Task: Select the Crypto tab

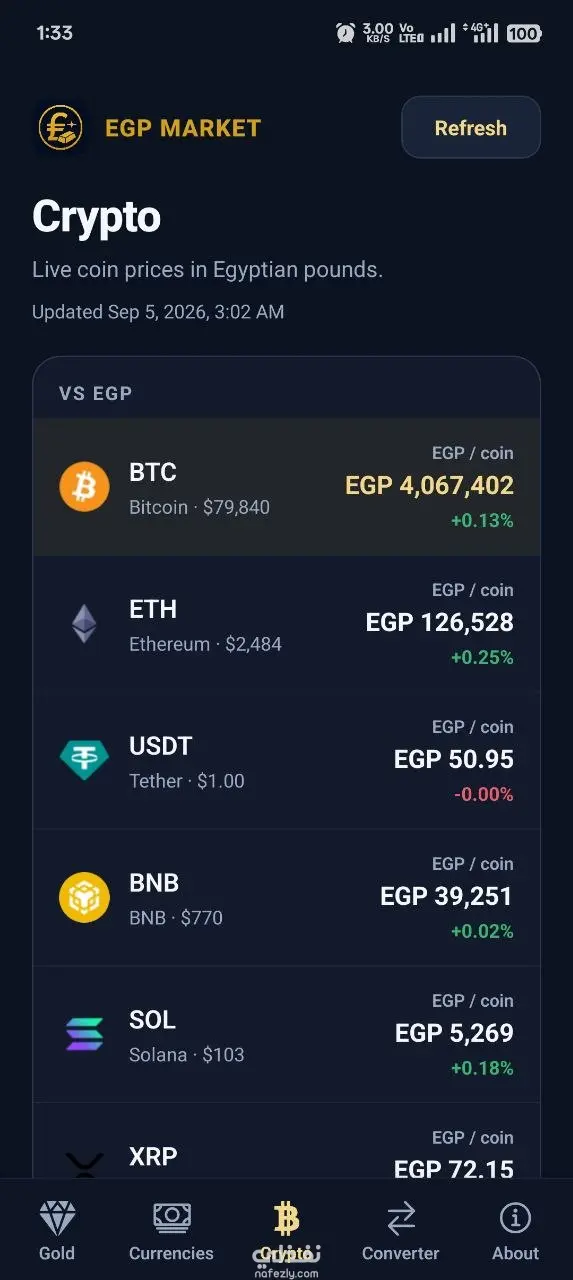Action: pos(286,1230)
